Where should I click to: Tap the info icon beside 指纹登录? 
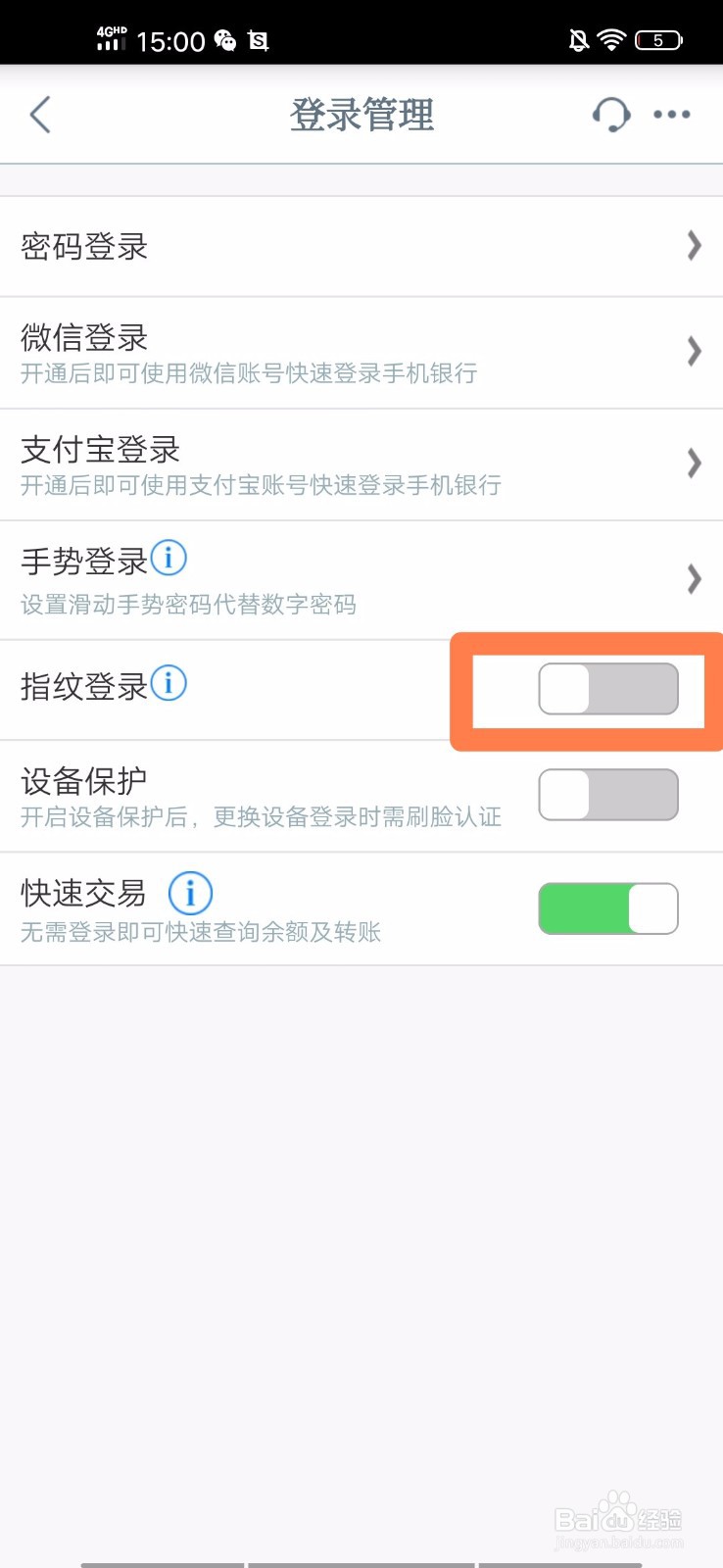coord(169,684)
